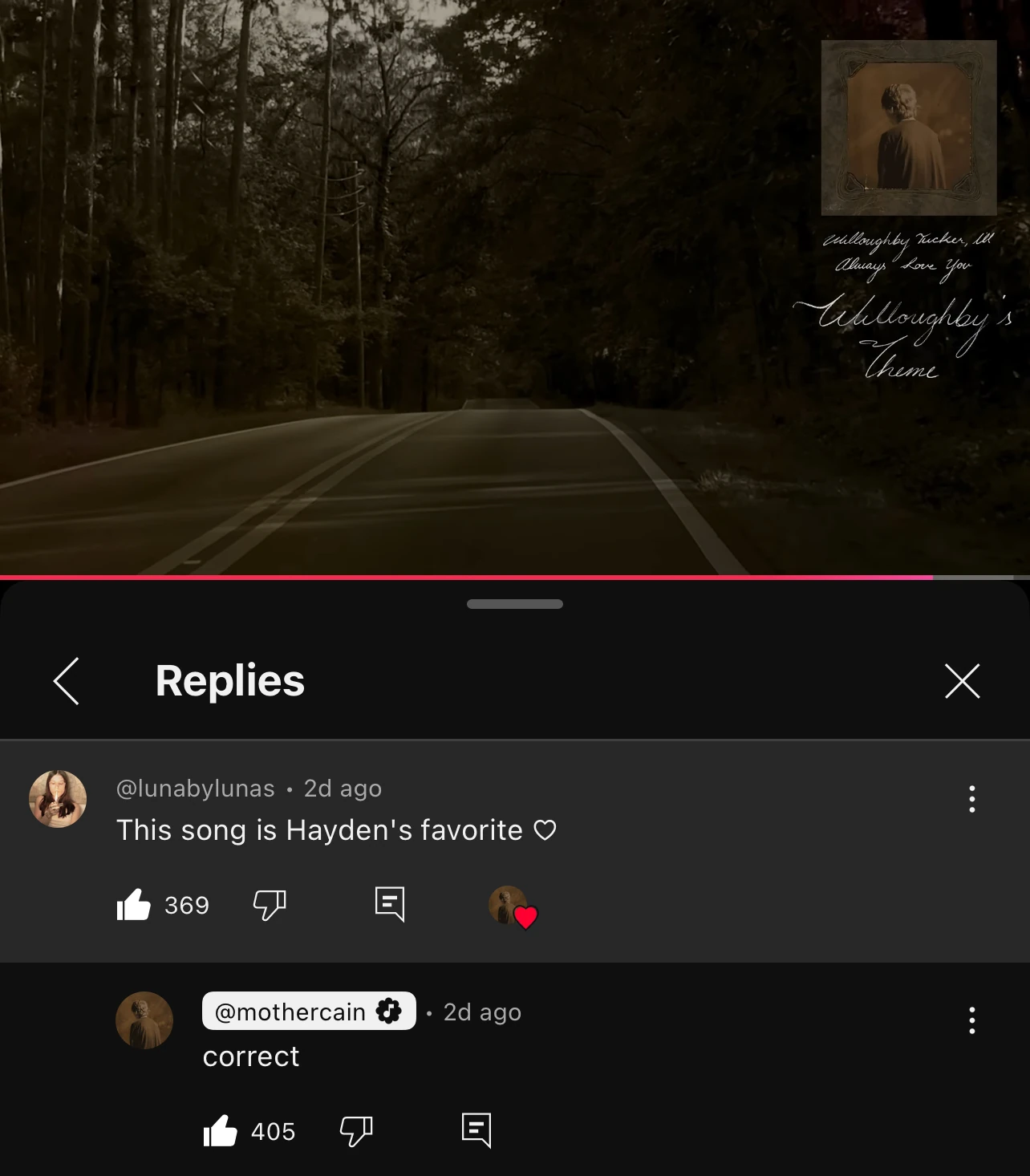The height and width of the screenshot is (1176, 1030).
Task: Reply to @mothercain's comment
Action: [x=476, y=1131]
